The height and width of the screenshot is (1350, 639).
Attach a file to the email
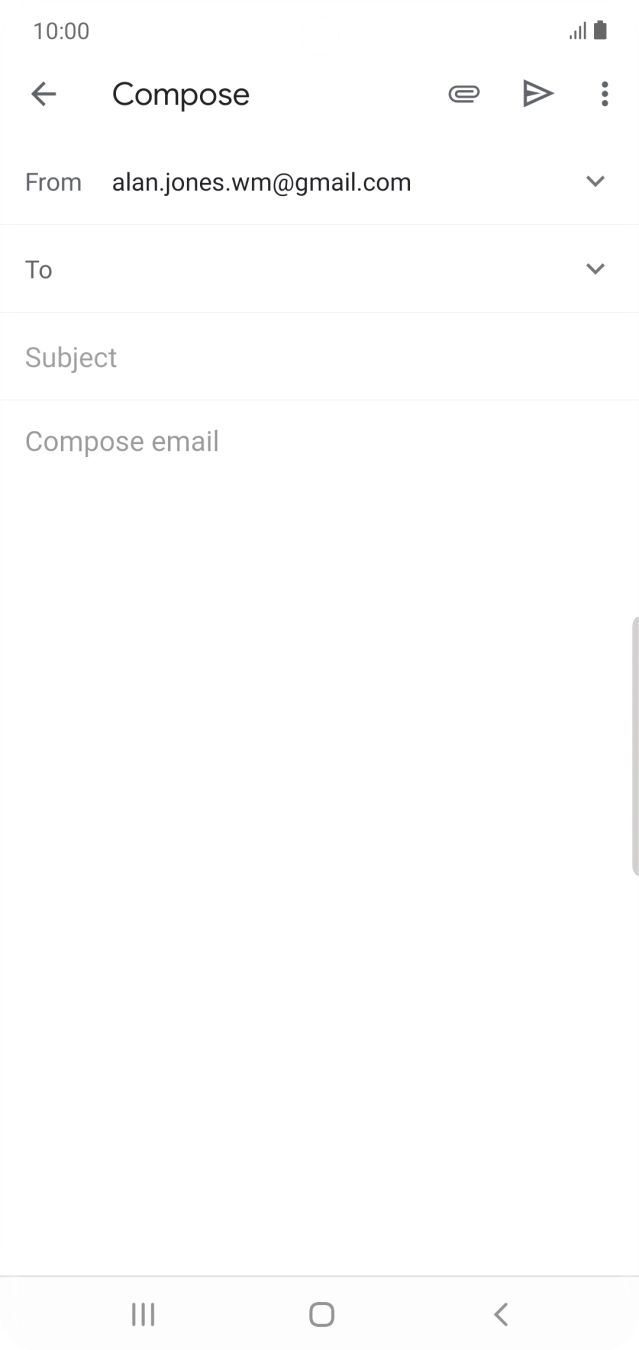463,94
